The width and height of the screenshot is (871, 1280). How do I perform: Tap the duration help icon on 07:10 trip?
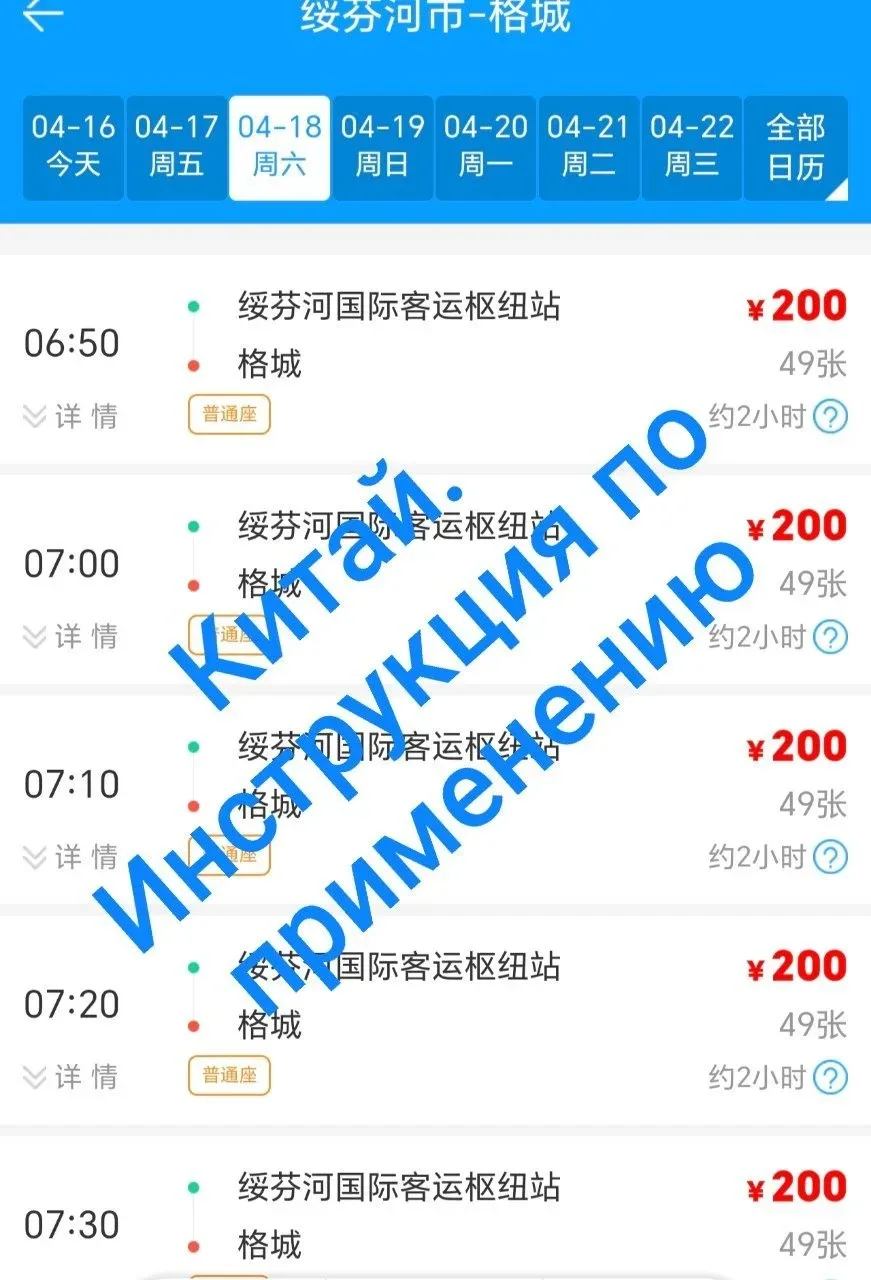click(x=830, y=857)
